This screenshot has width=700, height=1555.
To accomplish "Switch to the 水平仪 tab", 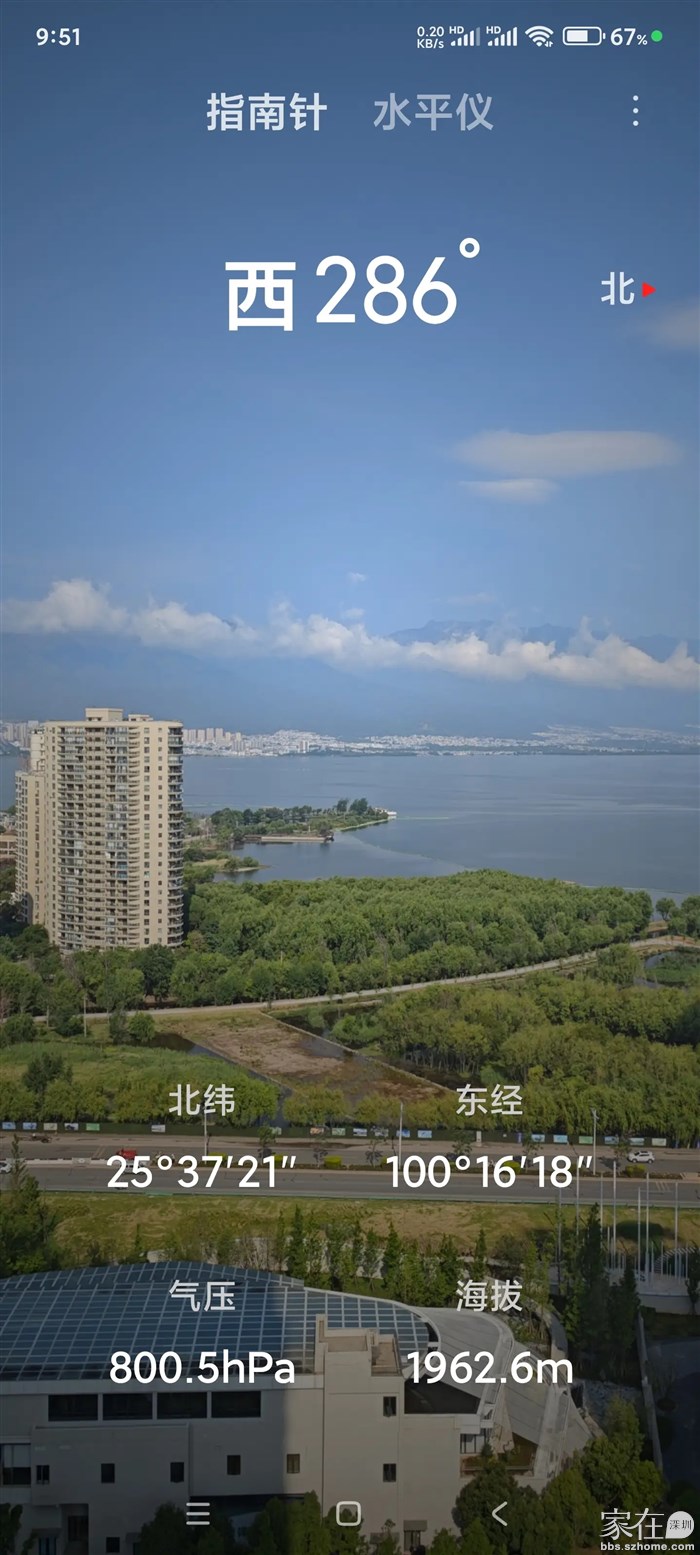I will coord(433,112).
